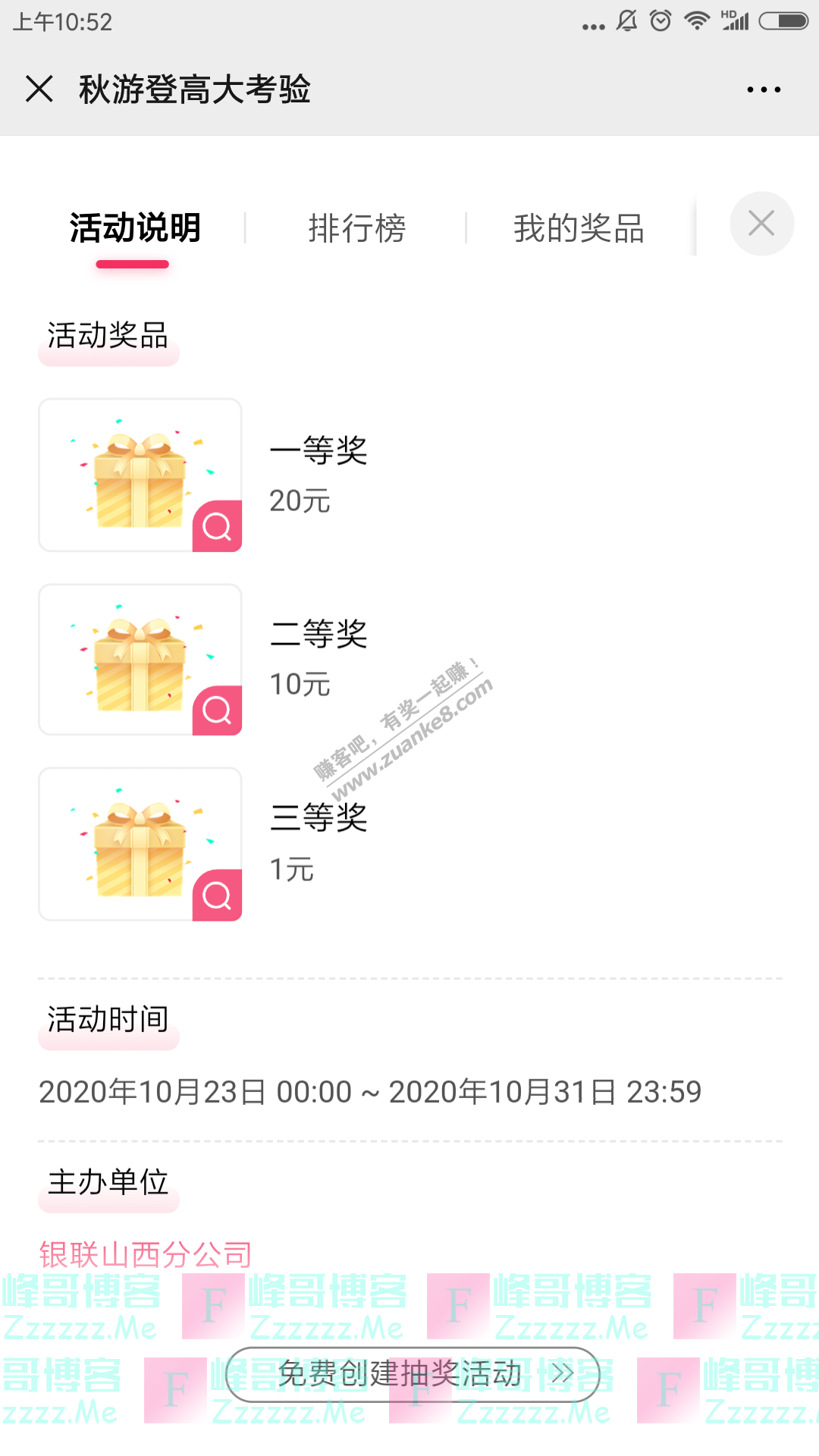Close the 秋游登高大考验 page
819x1456 pixels.
[39, 89]
